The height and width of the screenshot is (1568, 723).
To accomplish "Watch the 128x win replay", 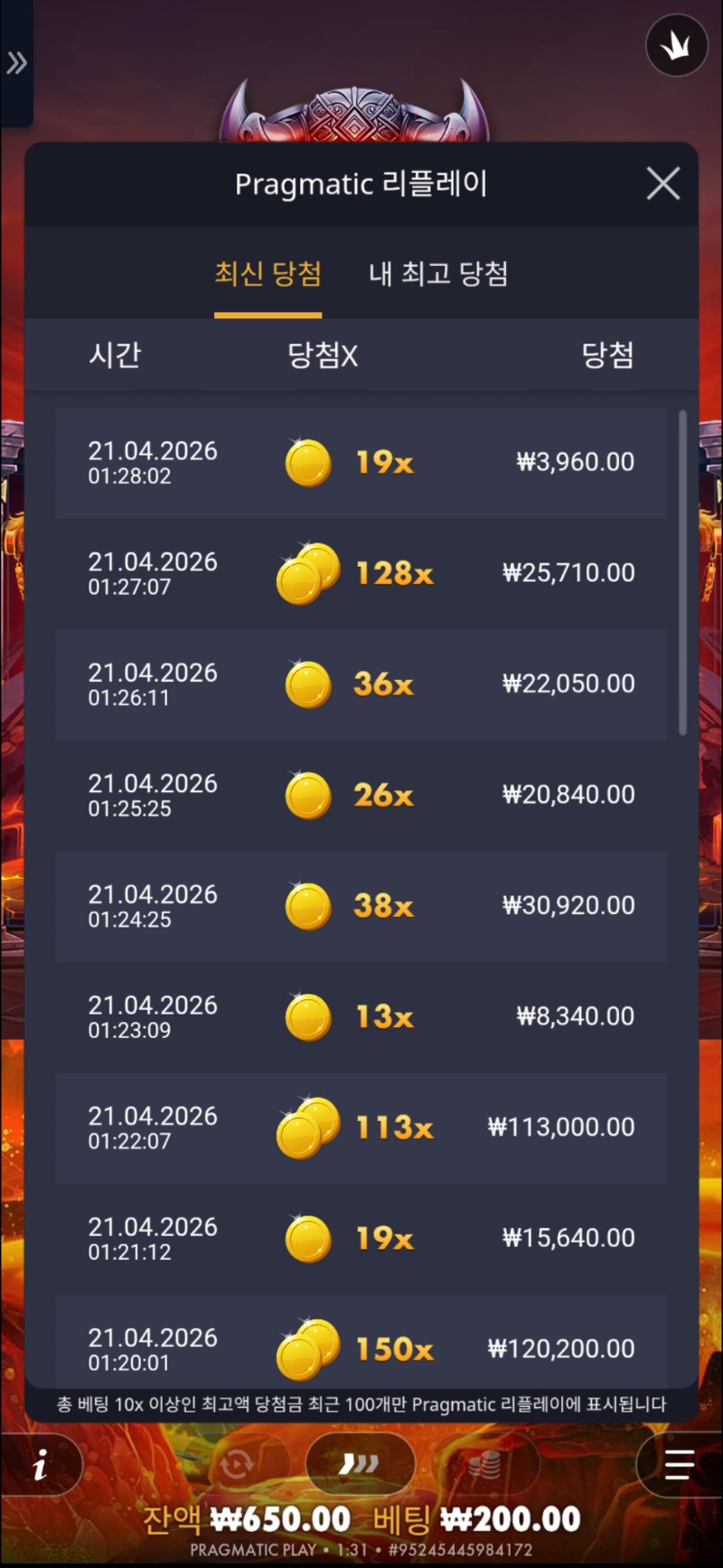I will [x=361, y=573].
